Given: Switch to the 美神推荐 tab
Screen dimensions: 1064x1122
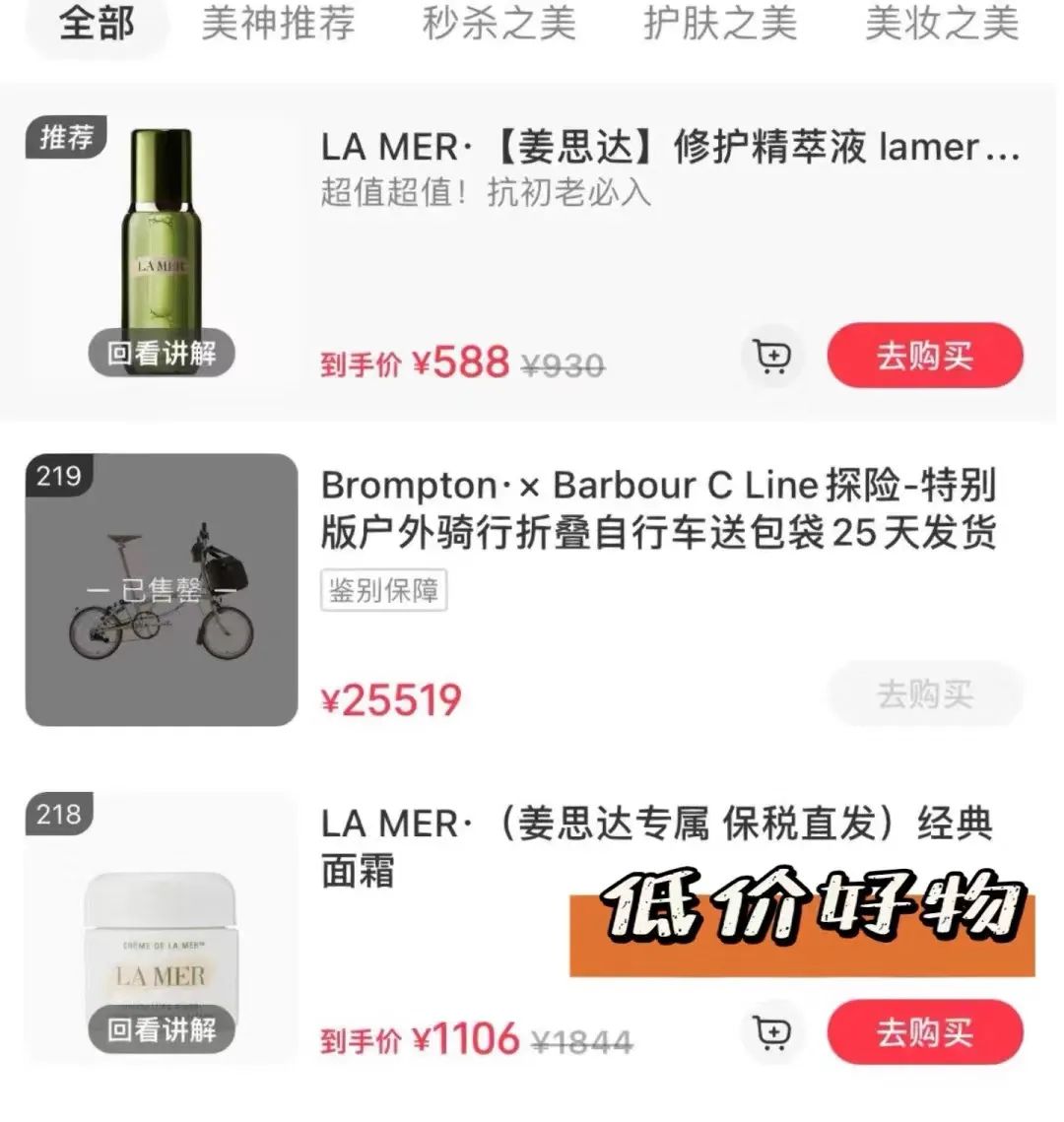Looking at the screenshot, I should 279,25.
